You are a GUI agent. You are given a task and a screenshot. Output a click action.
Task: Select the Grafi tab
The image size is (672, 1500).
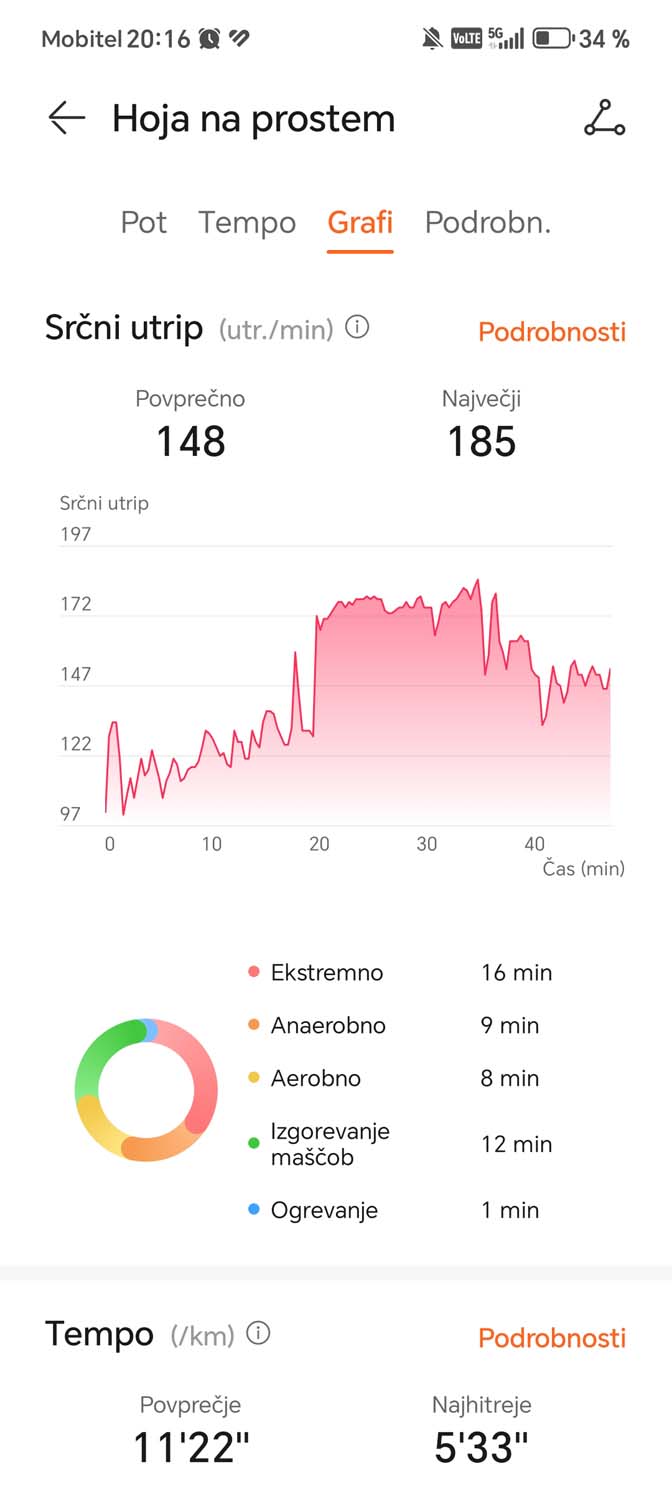[x=360, y=222]
